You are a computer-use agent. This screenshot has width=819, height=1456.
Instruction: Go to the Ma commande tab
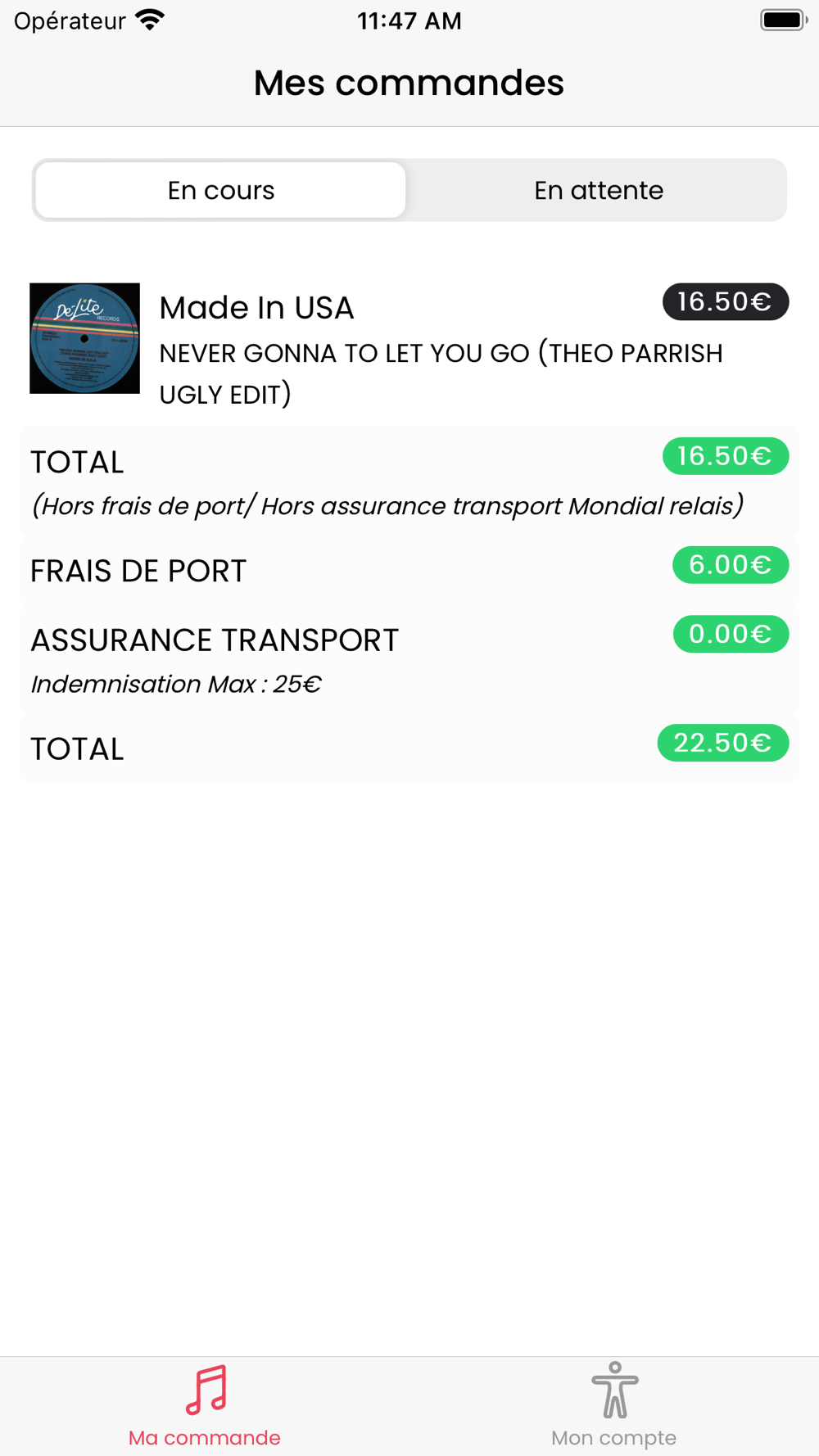pyautogui.click(x=205, y=1405)
